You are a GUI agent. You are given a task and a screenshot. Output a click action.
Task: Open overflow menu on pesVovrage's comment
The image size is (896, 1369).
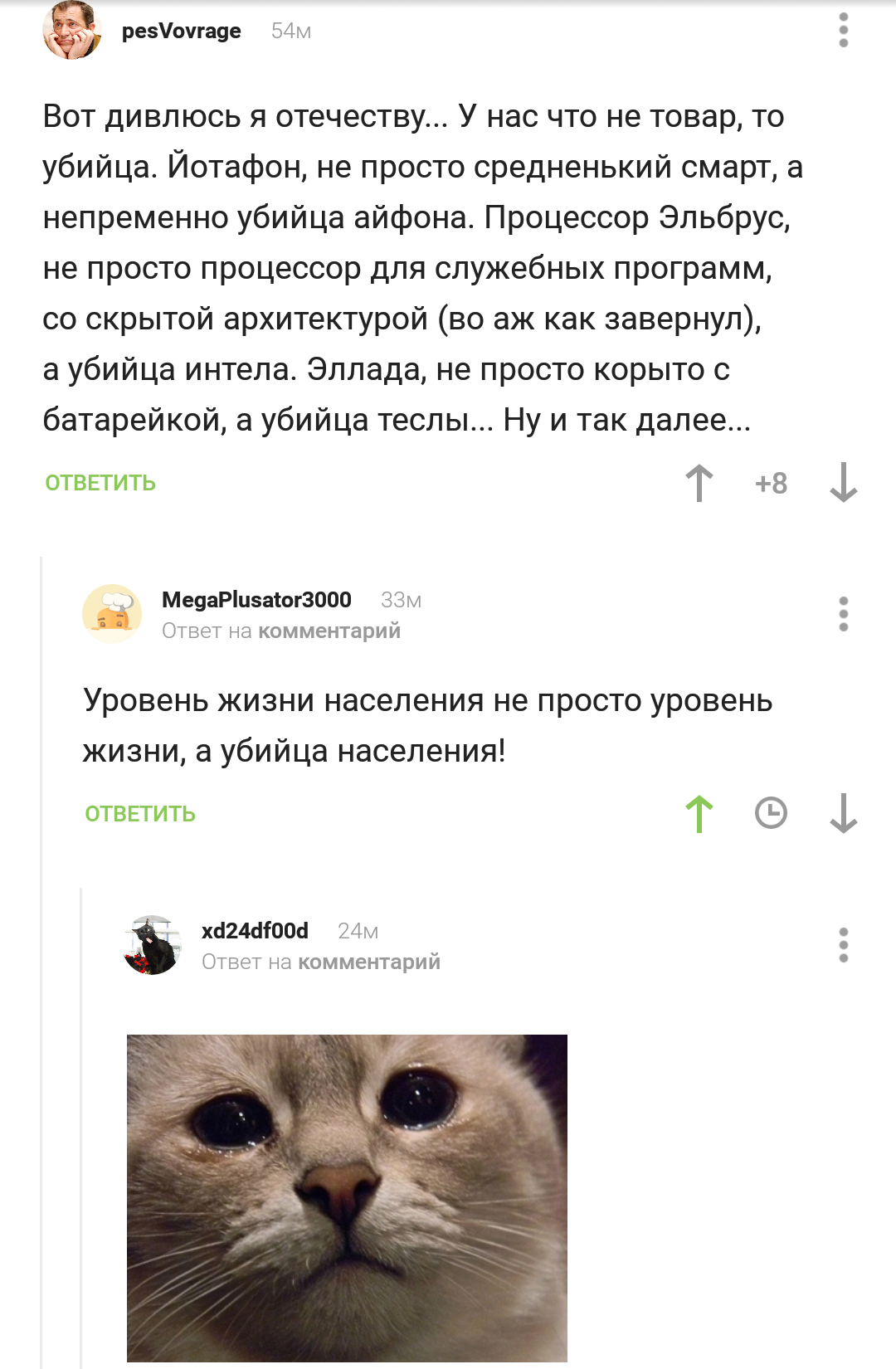click(x=843, y=31)
